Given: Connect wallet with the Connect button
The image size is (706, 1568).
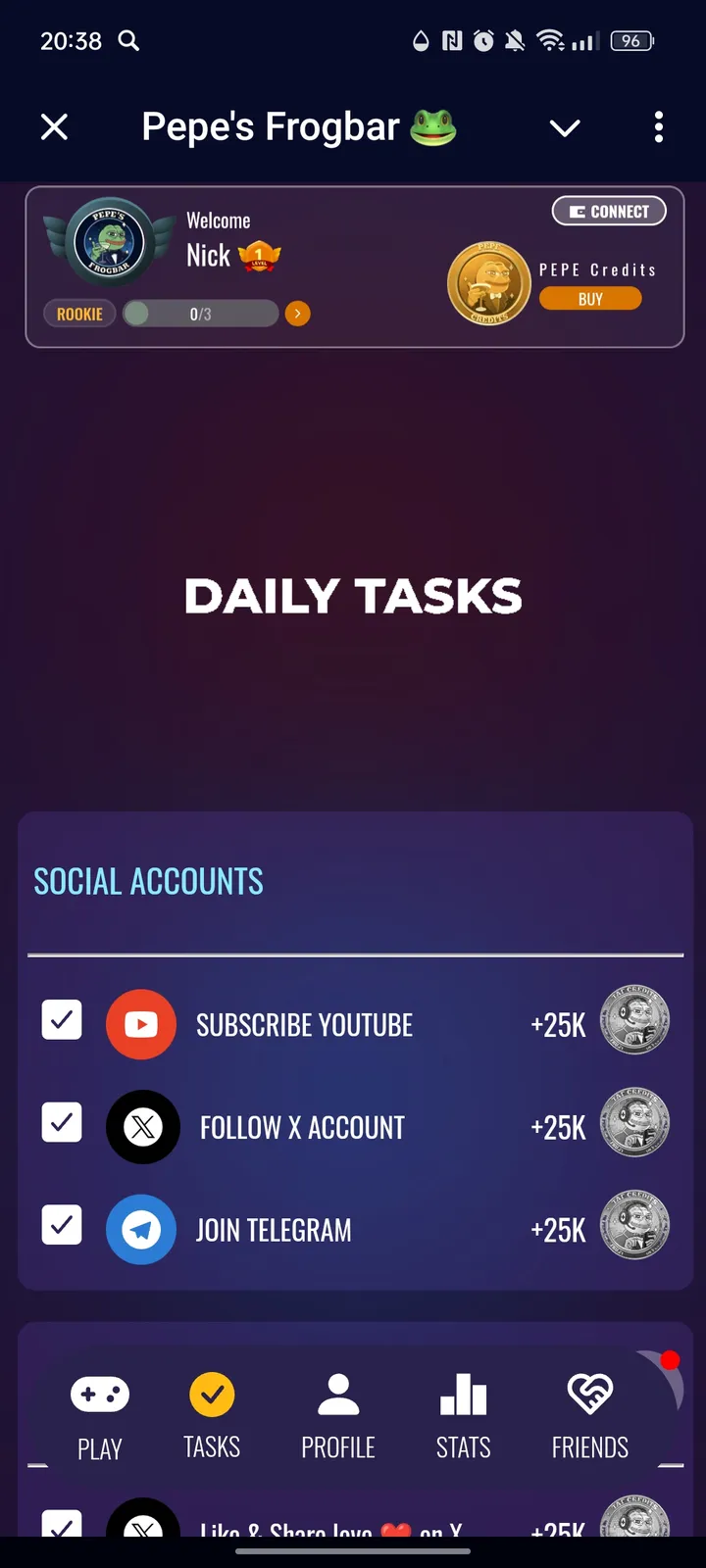Looking at the screenshot, I should coord(609,211).
